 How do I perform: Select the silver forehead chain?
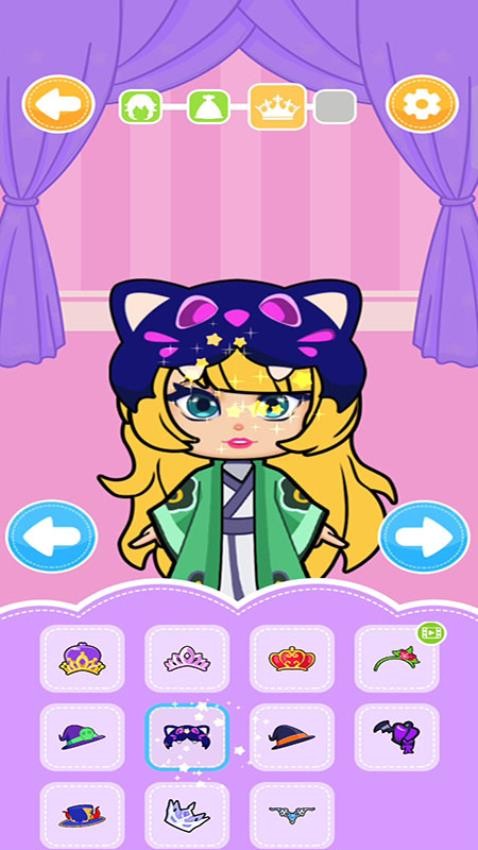[x=292, y=816]
